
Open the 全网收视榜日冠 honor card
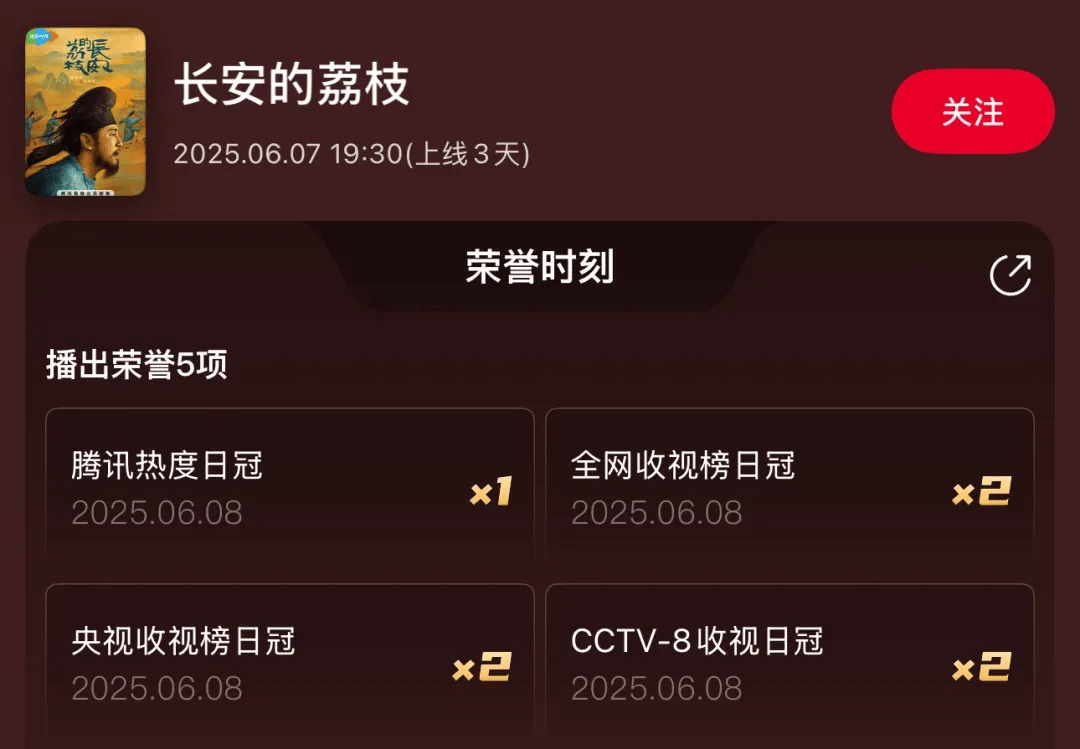click(789, 488)
